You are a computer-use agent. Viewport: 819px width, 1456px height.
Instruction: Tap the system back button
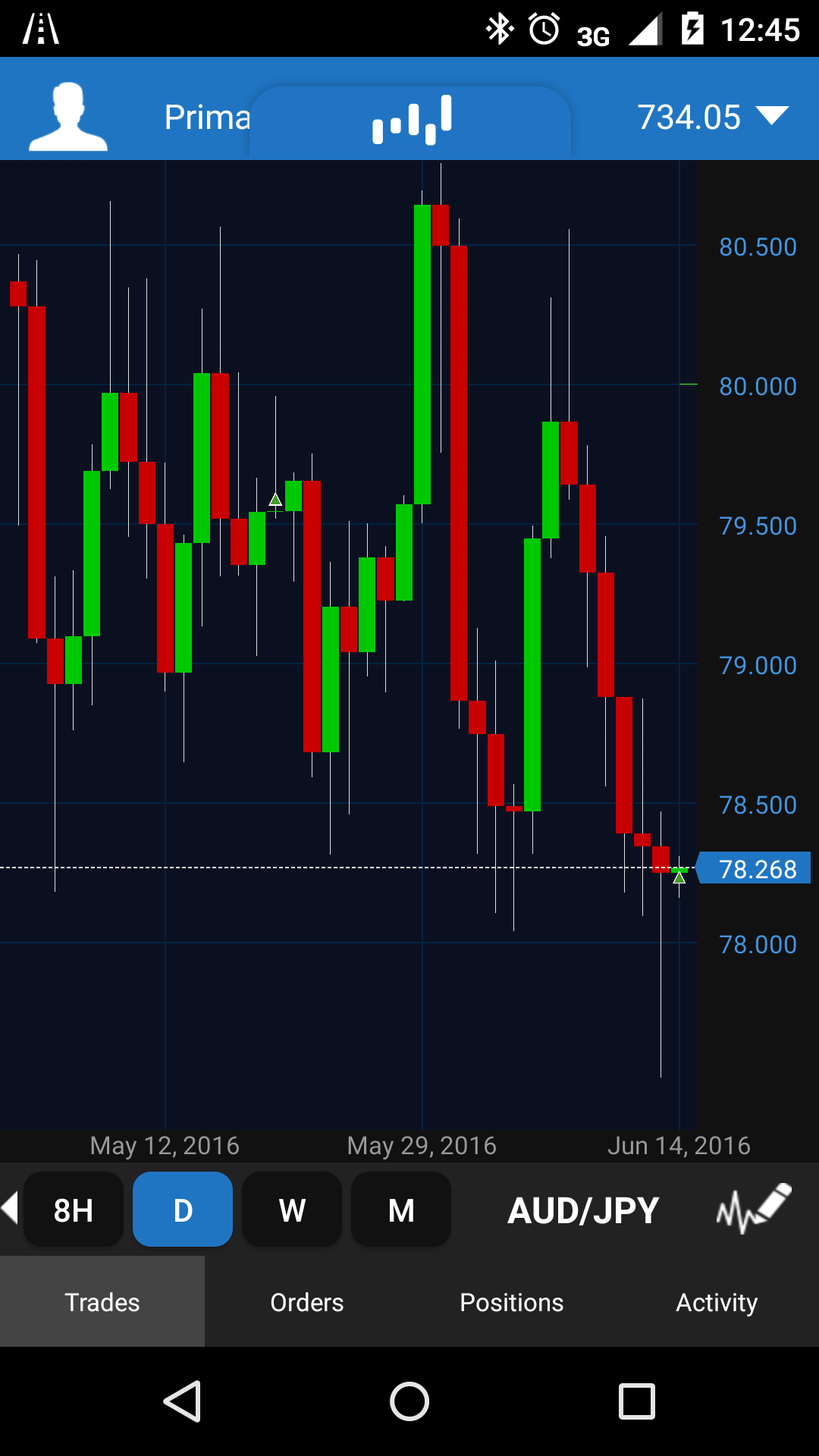pos(182,1401)
